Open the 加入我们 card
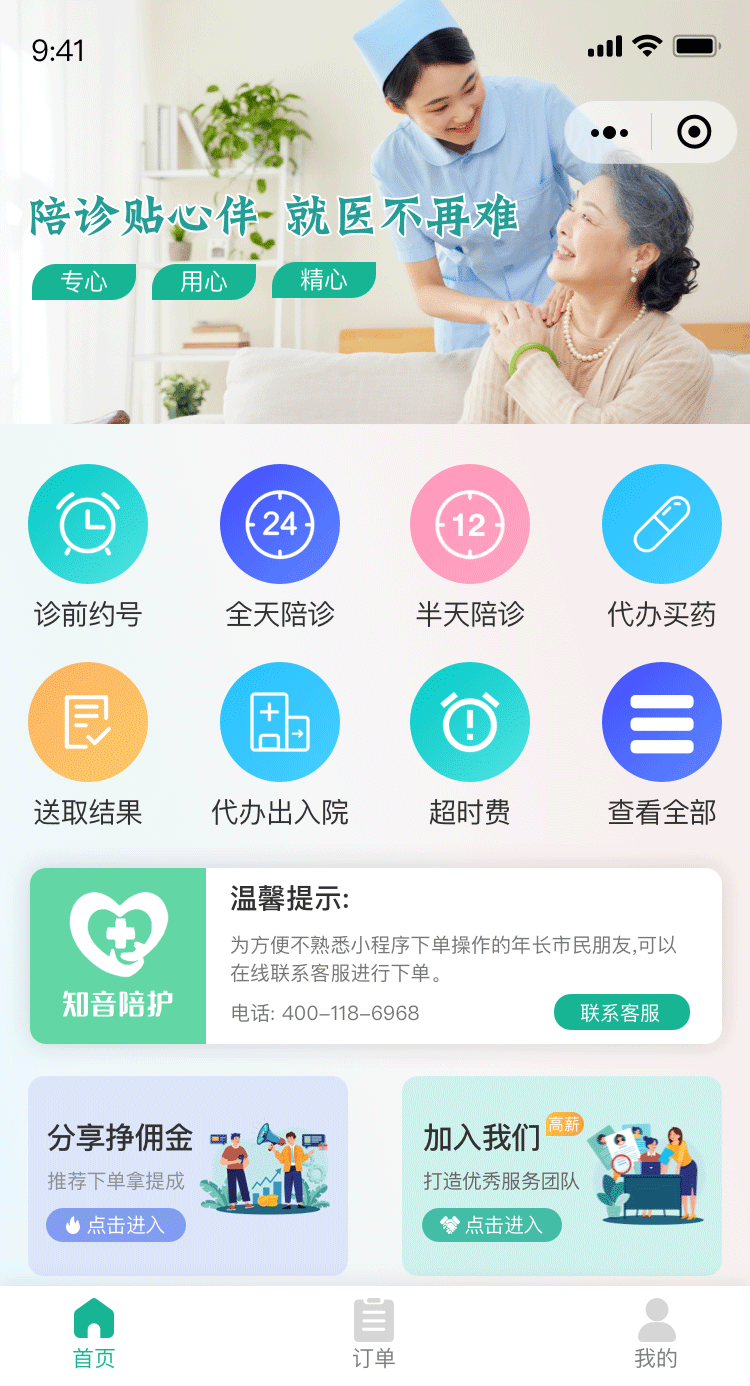 [561, 1176]
